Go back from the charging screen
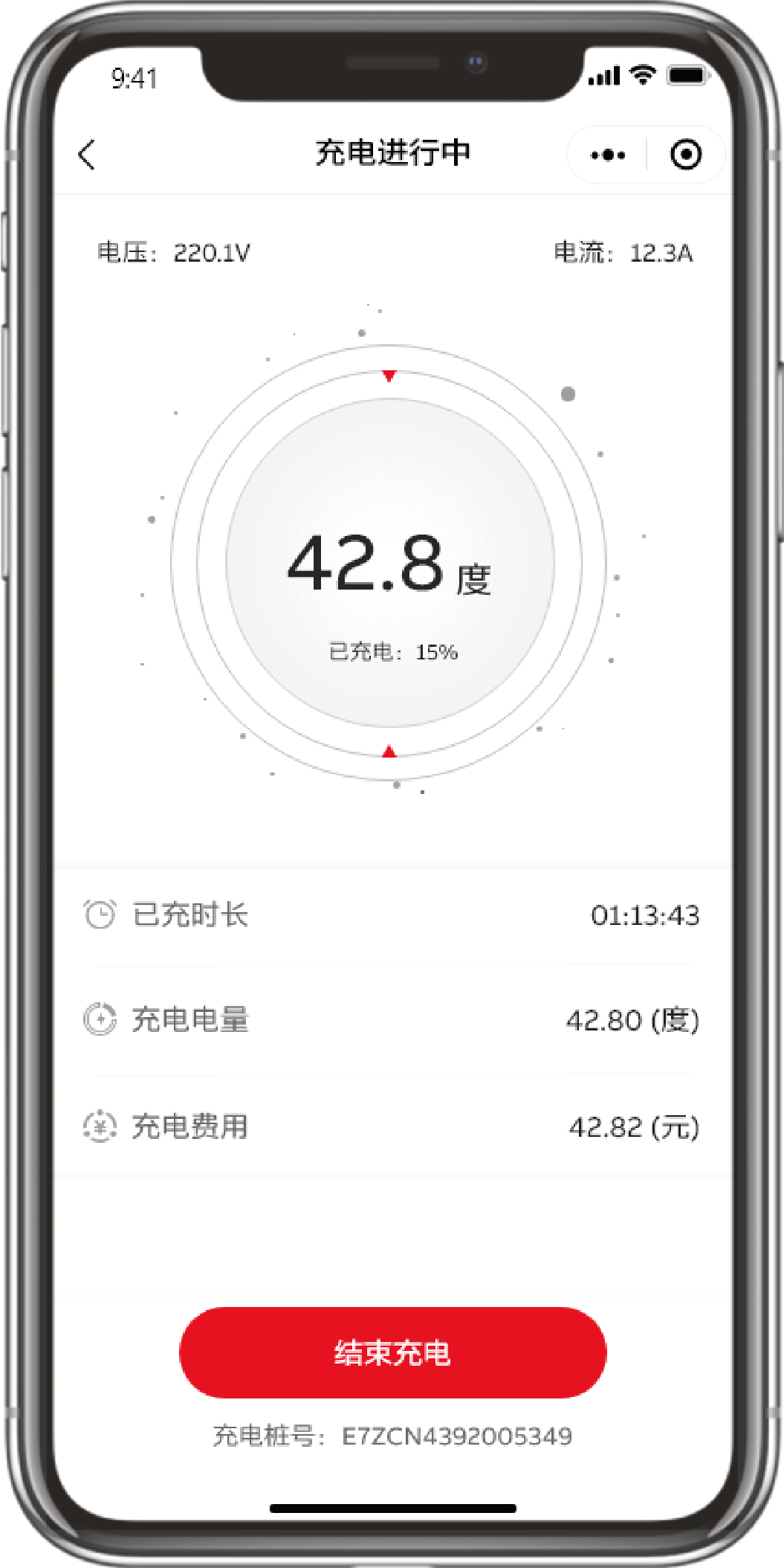The height and width of the screenshot is (1568, 784). 87,155
